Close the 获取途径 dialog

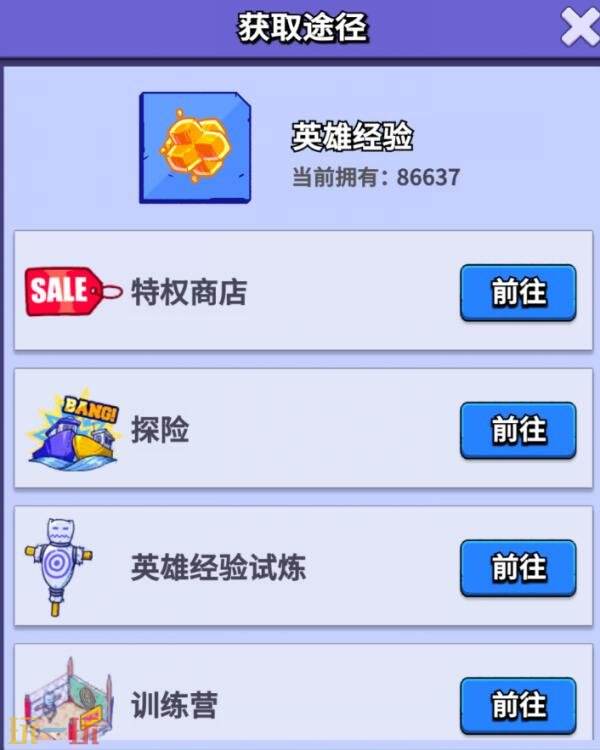579,27
